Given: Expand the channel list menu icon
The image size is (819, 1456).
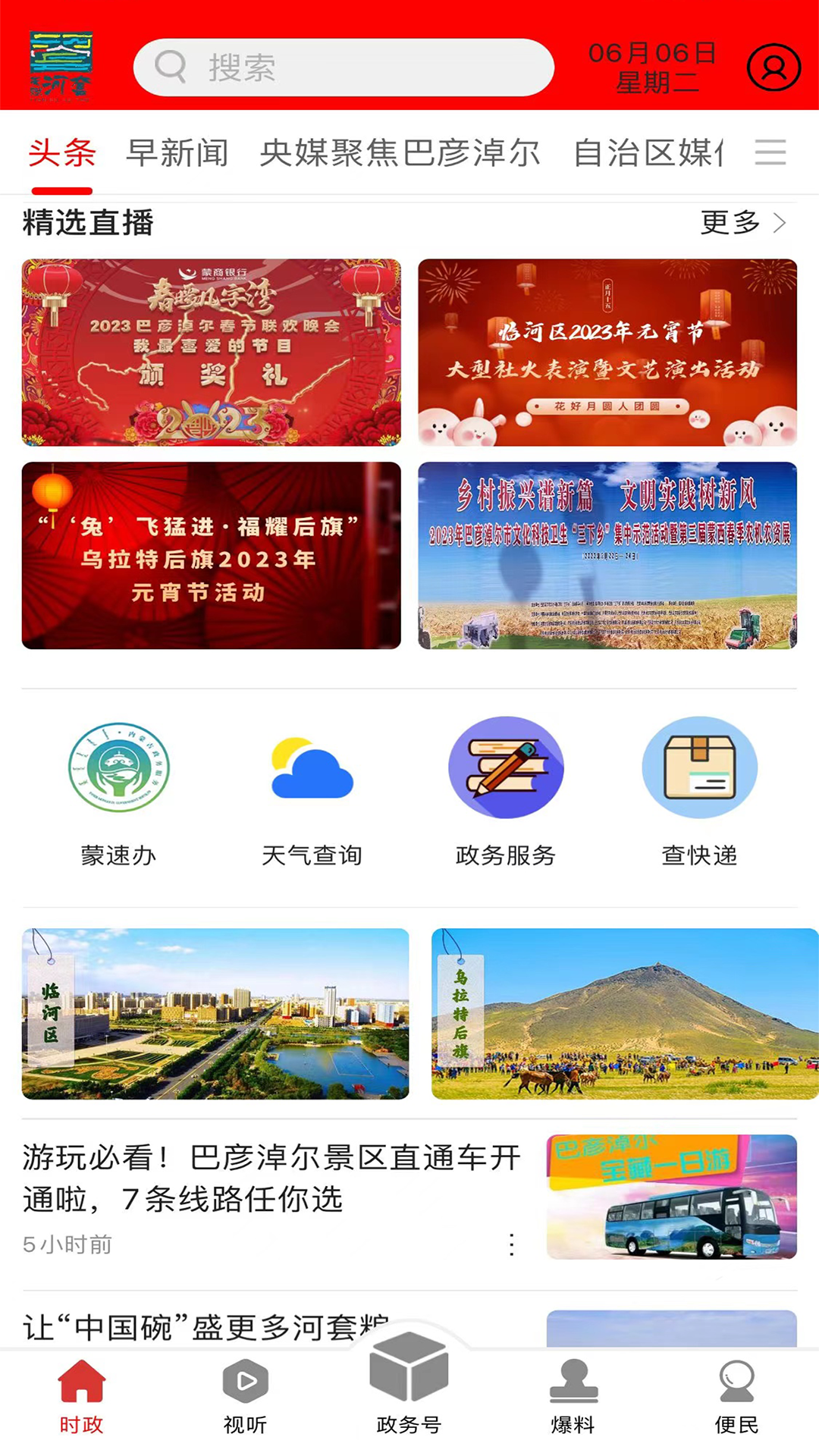Looking at the screenshot, I should click(770, 152).
